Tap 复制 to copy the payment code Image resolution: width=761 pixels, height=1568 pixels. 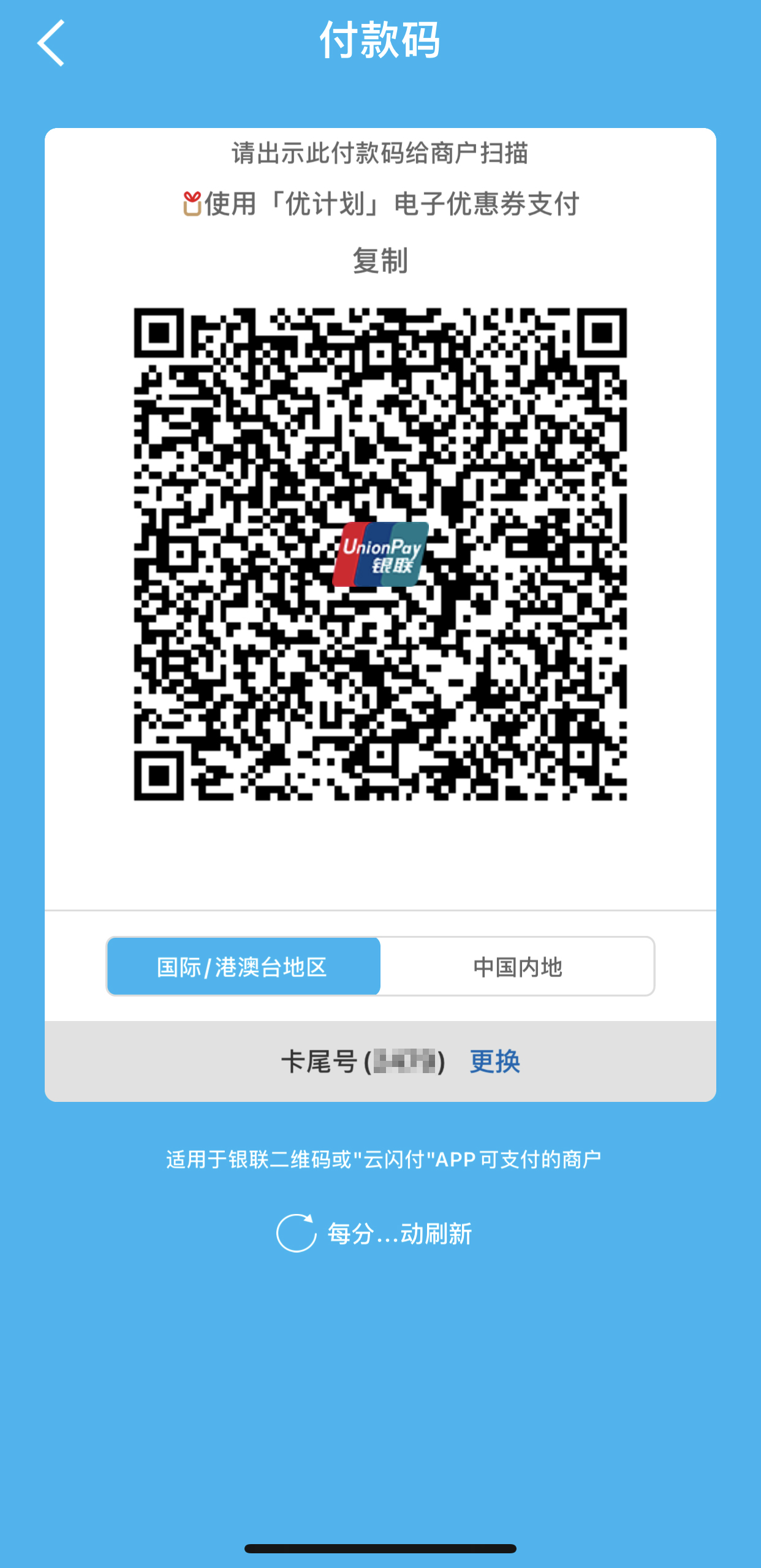380,262
